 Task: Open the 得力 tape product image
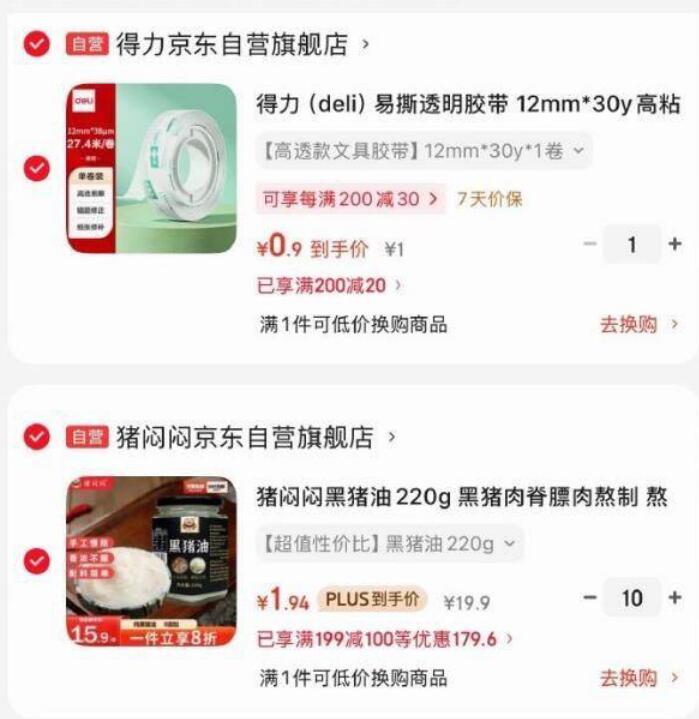(x=151, y=168)
